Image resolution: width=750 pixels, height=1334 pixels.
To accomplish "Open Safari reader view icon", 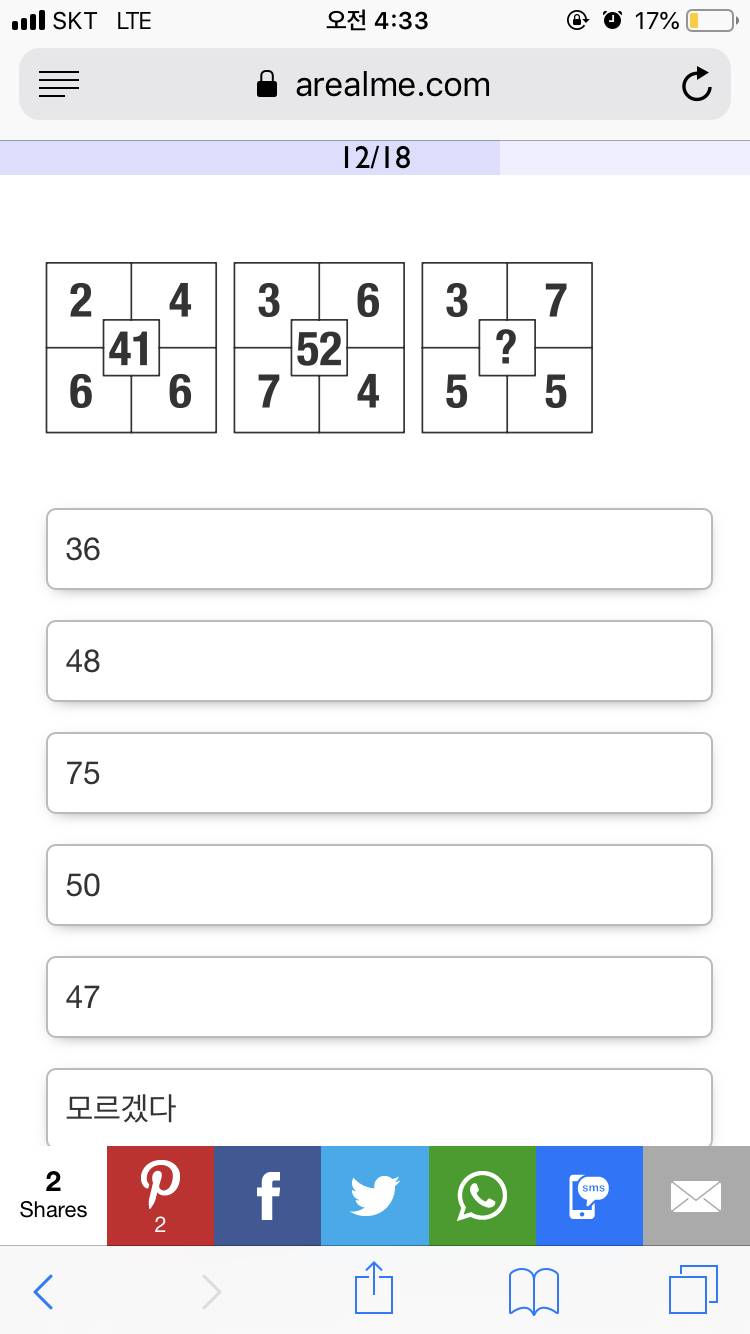I will 59,85.
